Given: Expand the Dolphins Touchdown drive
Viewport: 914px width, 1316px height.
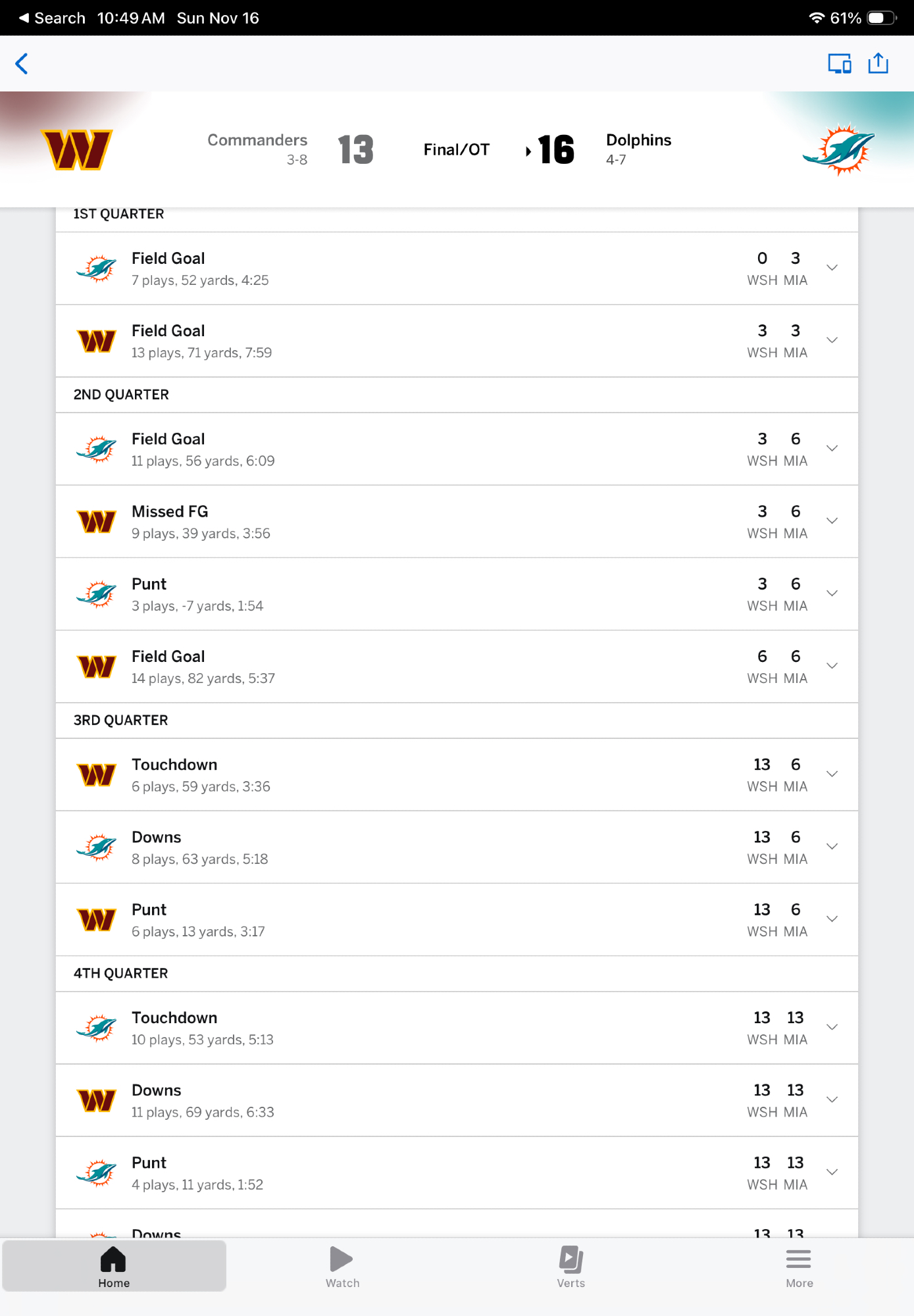Looking at the screenshot, I should (832, 1028).
